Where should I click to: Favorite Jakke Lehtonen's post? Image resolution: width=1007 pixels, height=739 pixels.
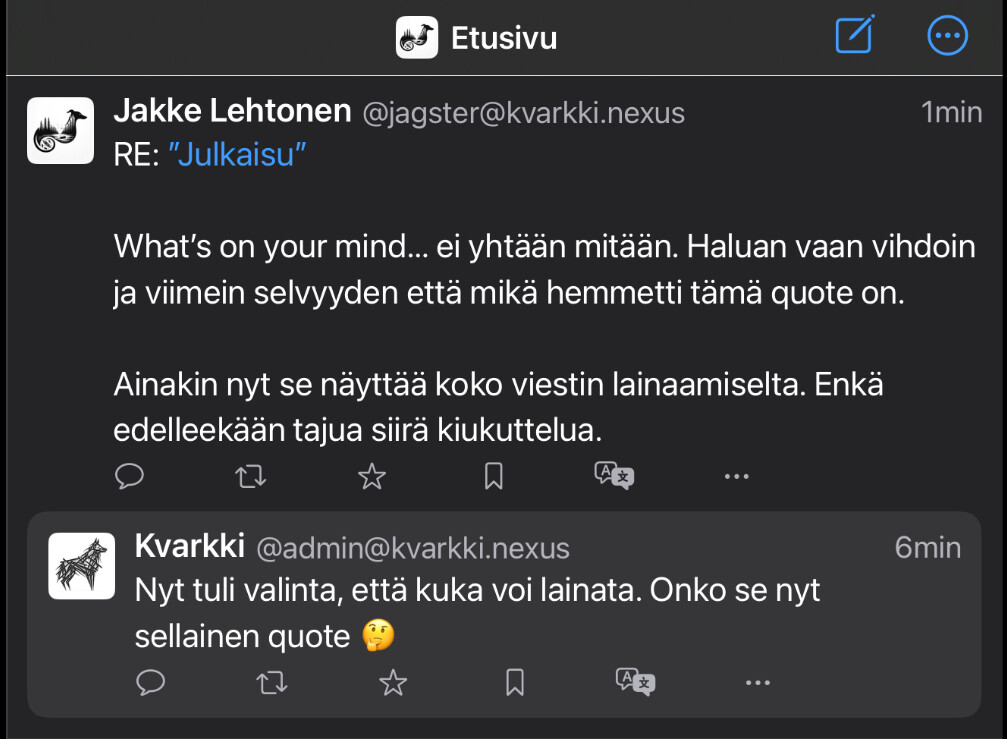click(x=372, y=476)
